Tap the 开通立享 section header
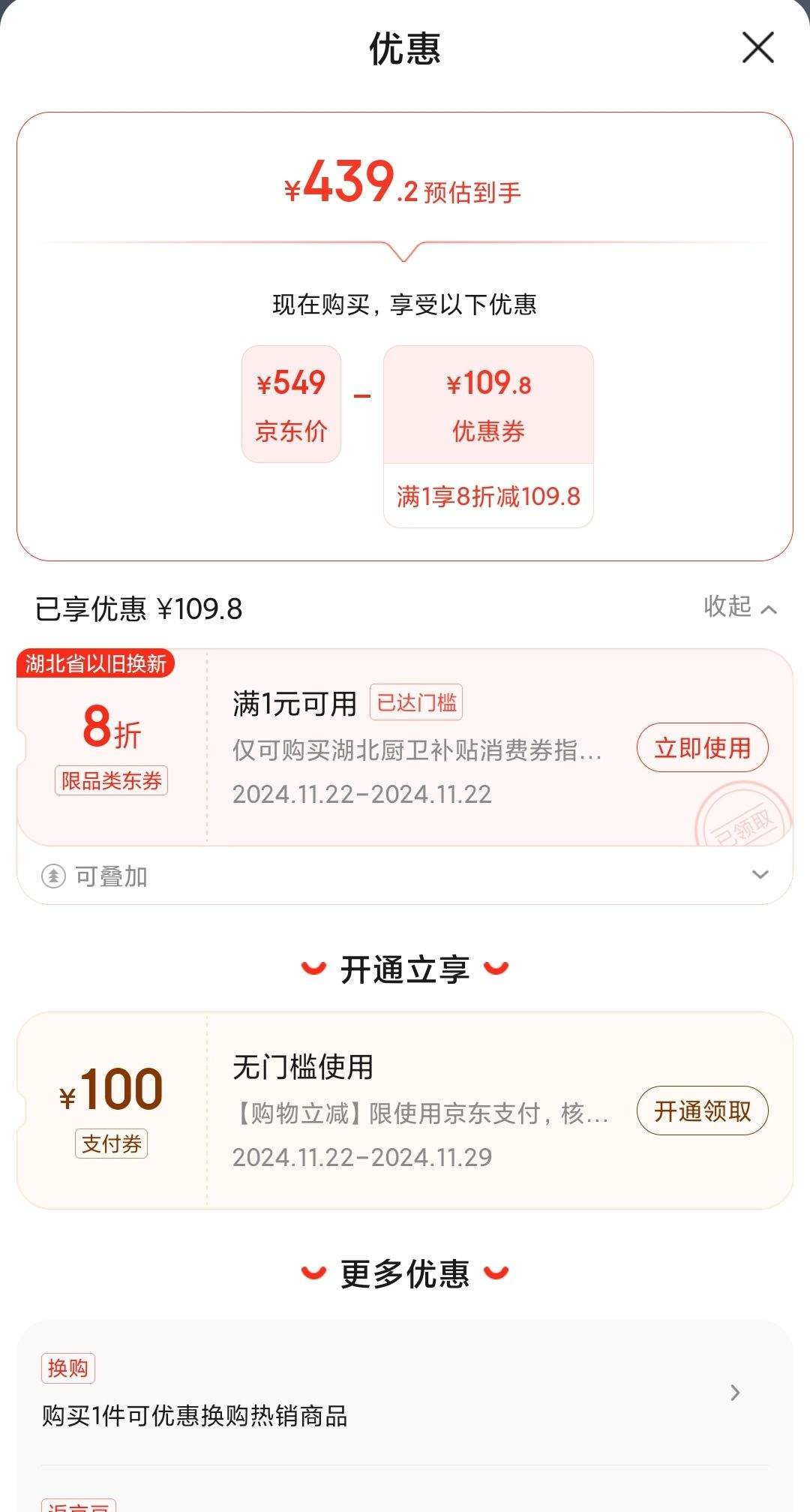This screenshot has width=810, height=1512. click(403, 967)
